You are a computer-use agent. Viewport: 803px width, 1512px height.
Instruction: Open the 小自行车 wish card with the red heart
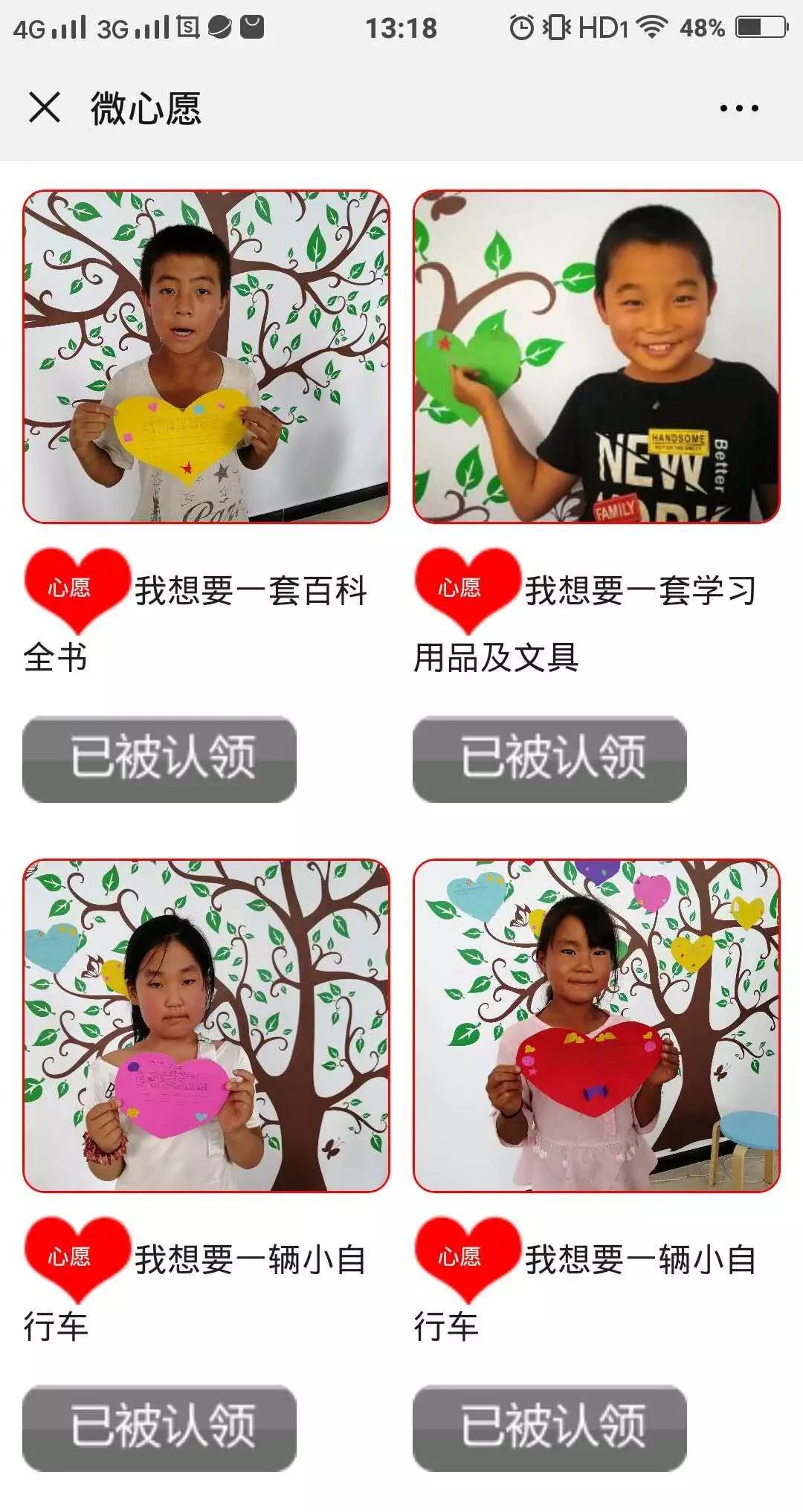596,1026
